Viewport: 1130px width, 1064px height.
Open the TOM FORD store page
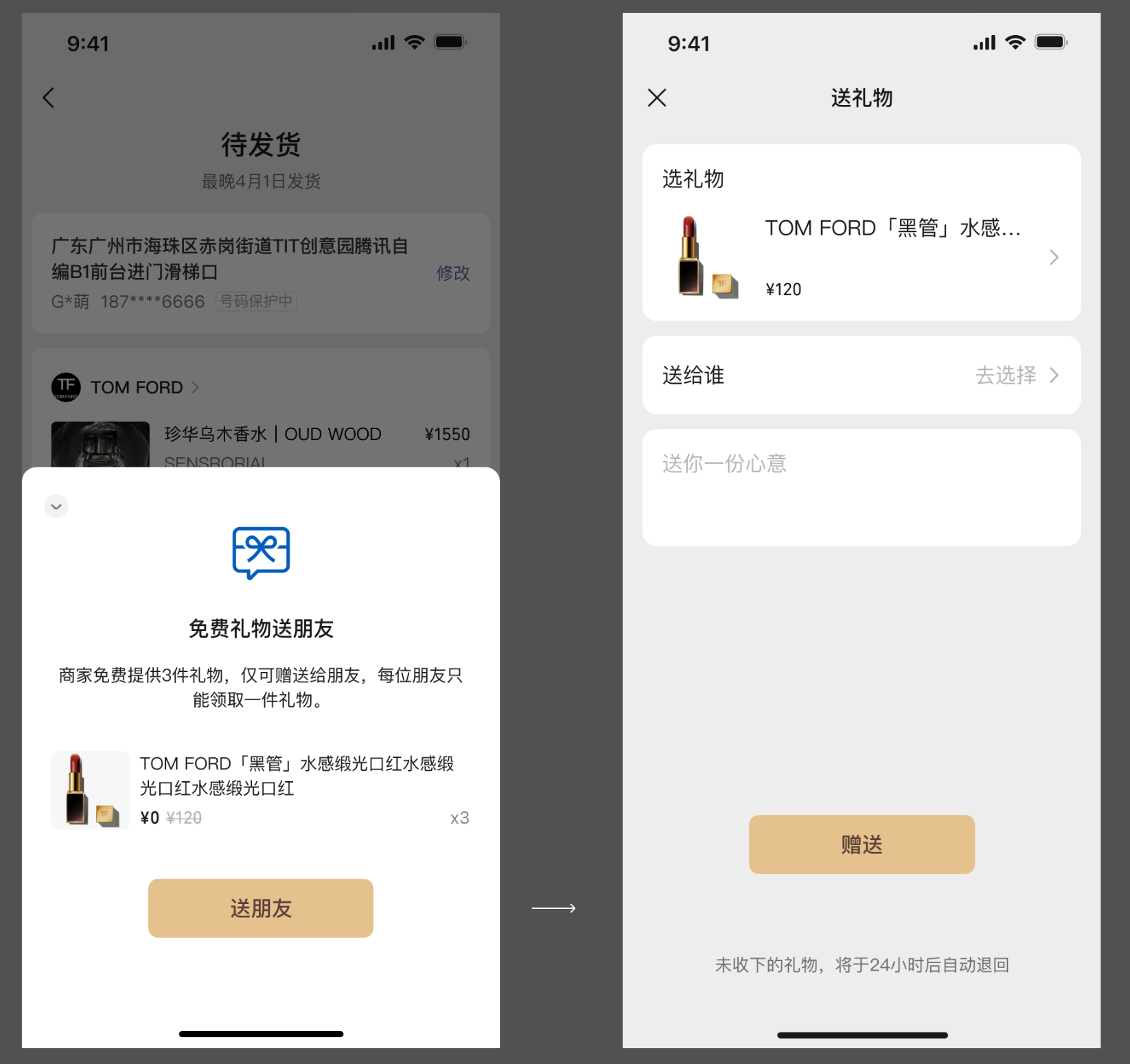click(x=137, y=387)
